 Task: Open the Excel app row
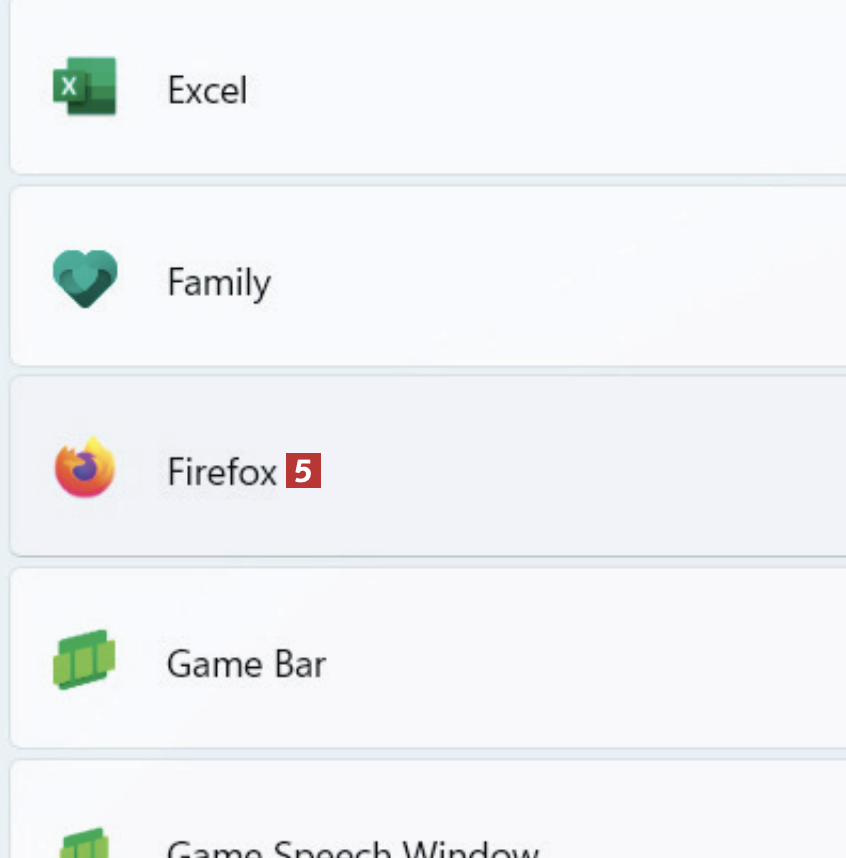pyautogui.click(x=208, y=91)
